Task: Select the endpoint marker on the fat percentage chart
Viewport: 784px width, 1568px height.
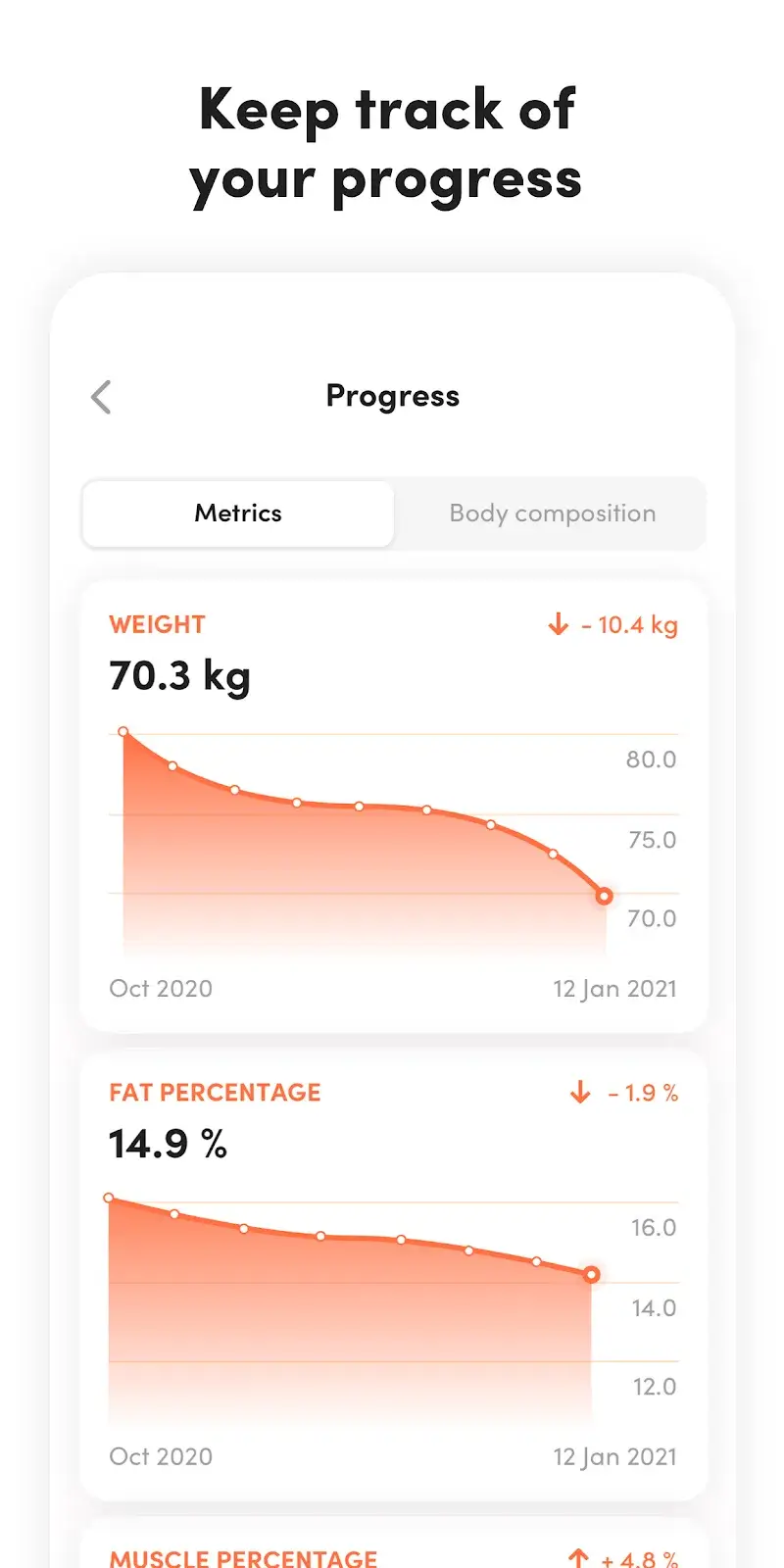Action: [x=591, y=1275]
